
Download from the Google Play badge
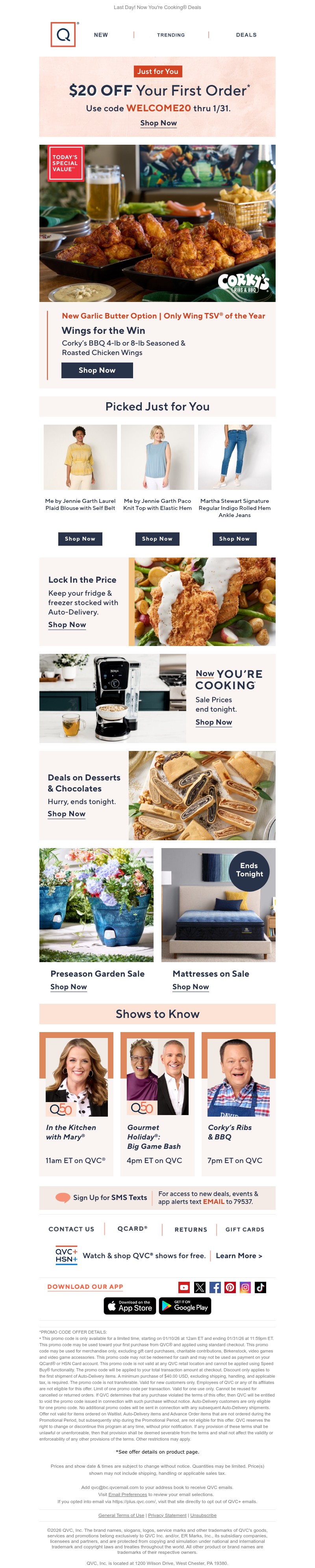pyautogui.click(x=185, y=1306)
